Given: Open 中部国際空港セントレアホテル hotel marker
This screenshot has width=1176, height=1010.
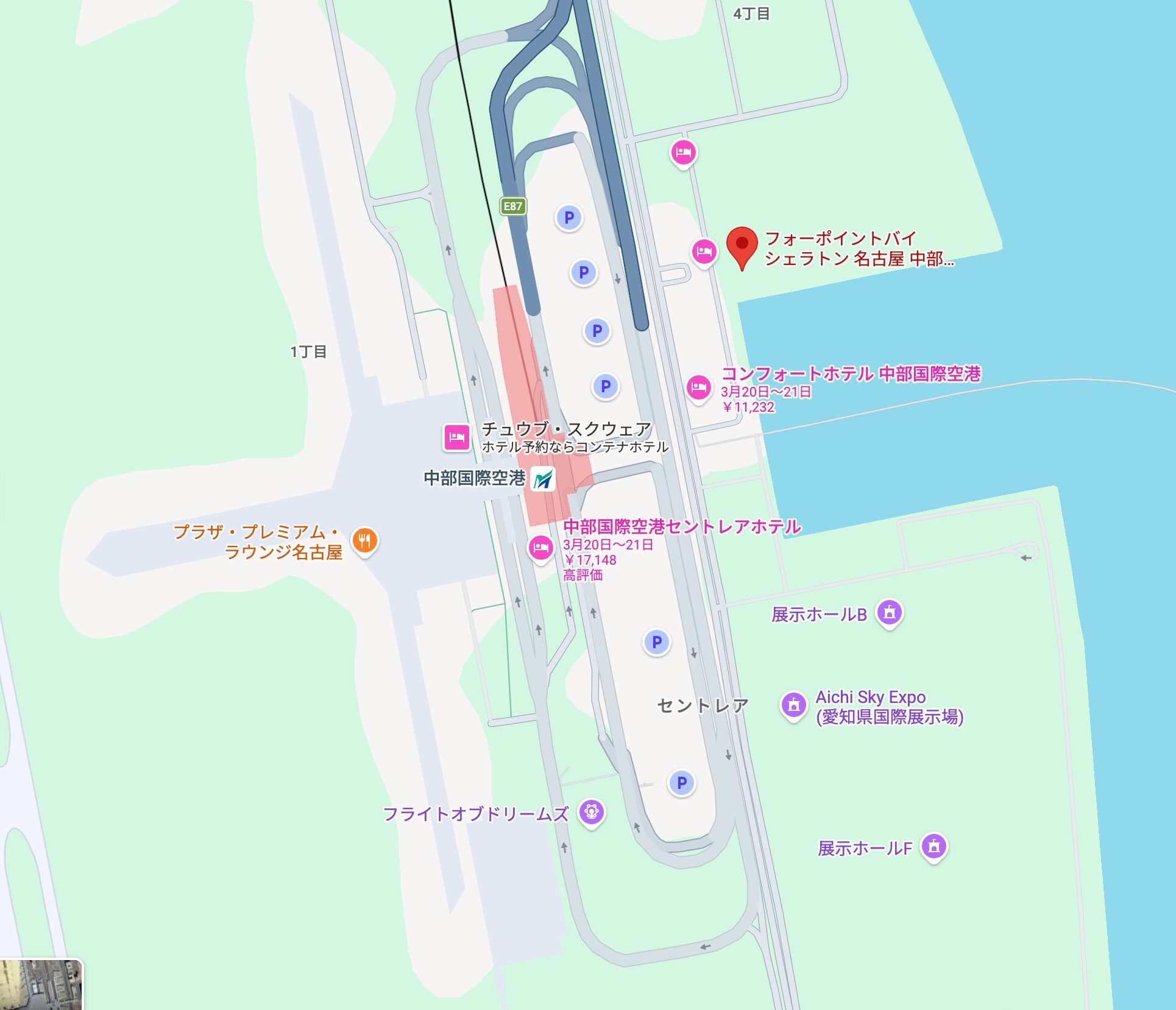Looking at the screenshot, I should tap(540, 548).
